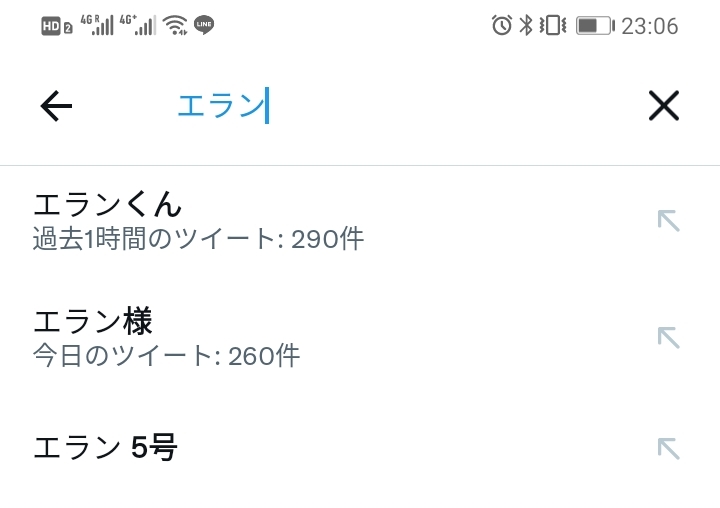Select the エランくん suggestion
Image resolution: width=720 pixels, height=508 pixels.
point(200,221)
